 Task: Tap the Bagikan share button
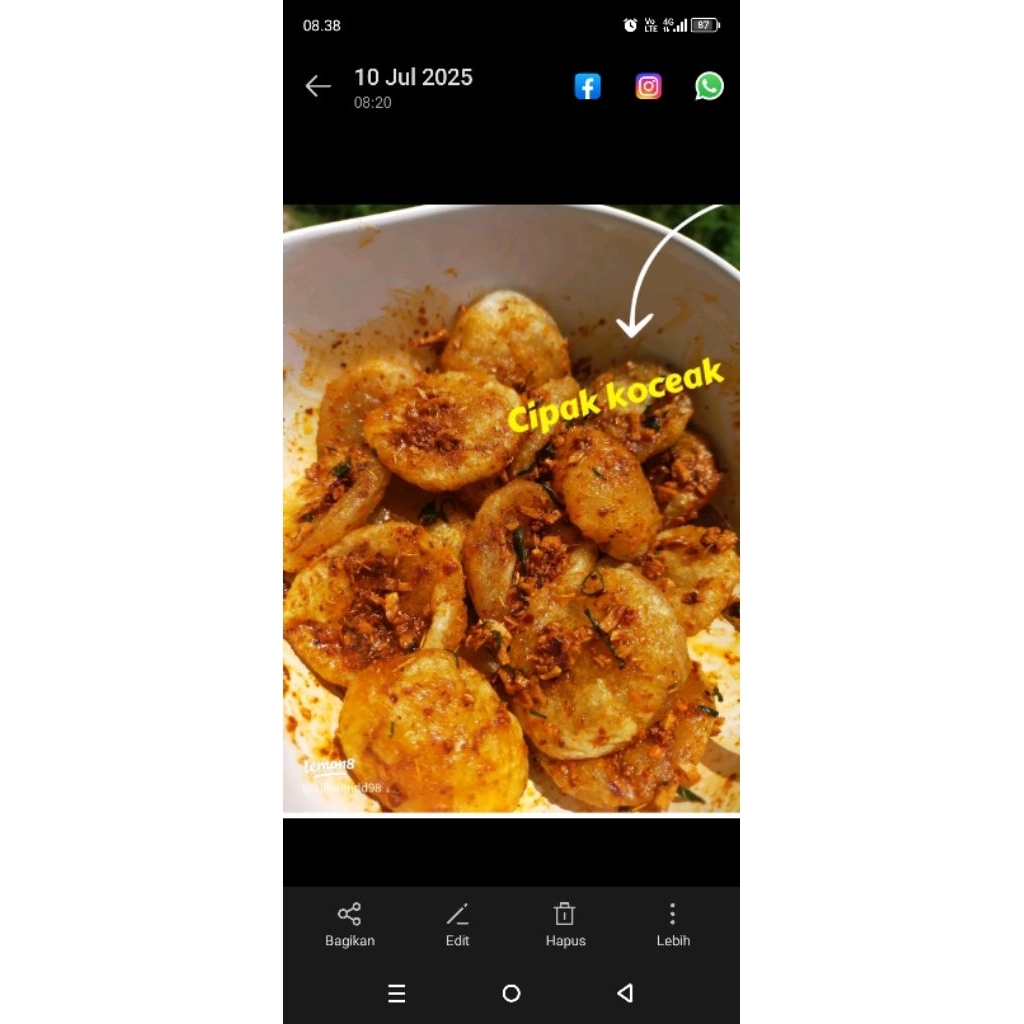pos(350,924)
